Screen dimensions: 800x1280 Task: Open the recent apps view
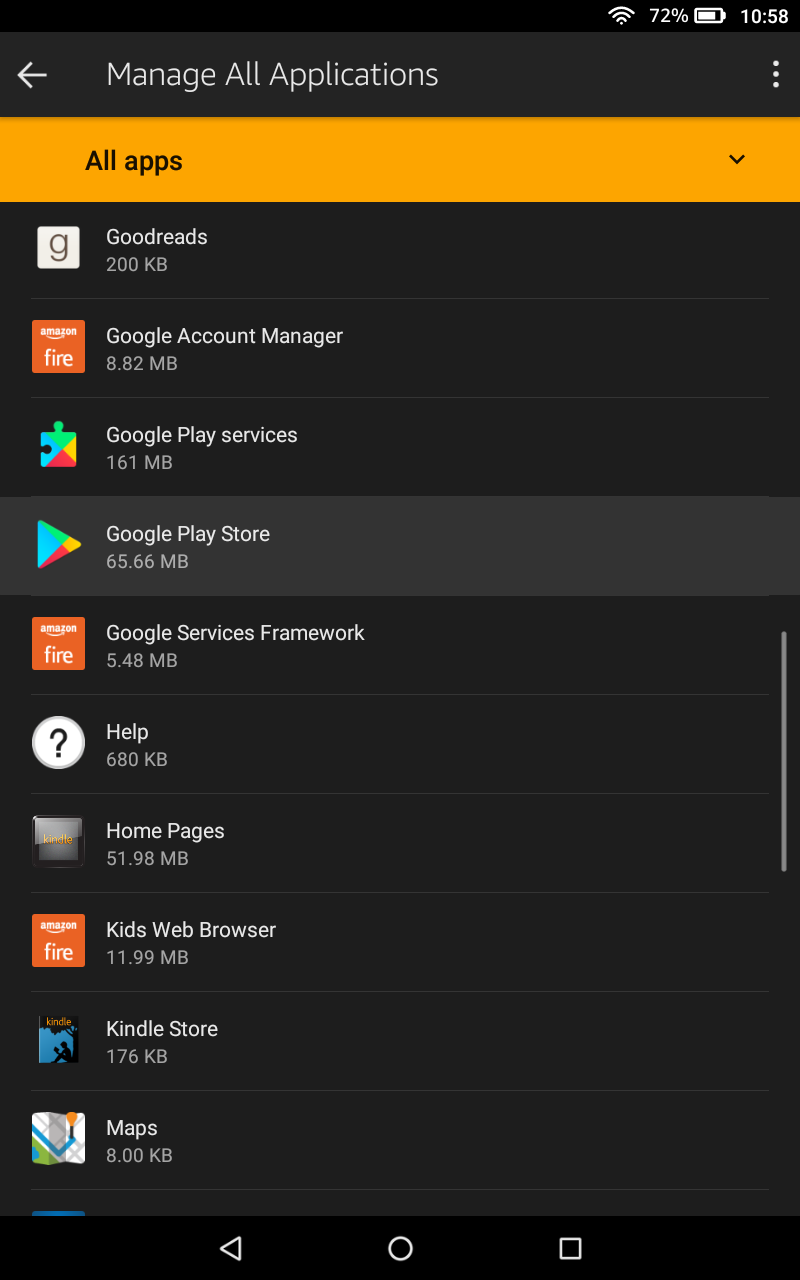pyautogui.click(x=570, y=1248)
